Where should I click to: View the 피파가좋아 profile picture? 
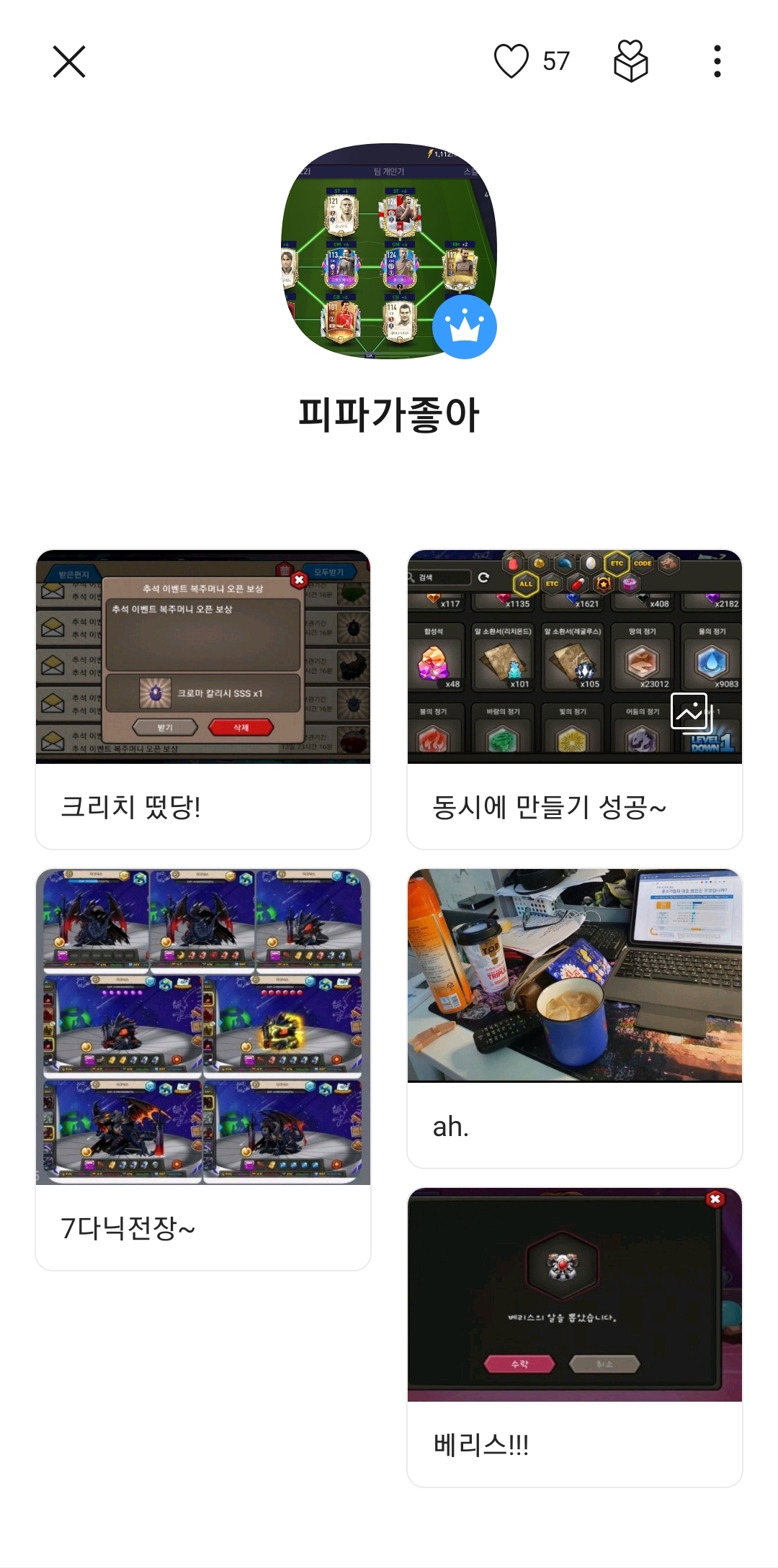(x=389, y=251)
